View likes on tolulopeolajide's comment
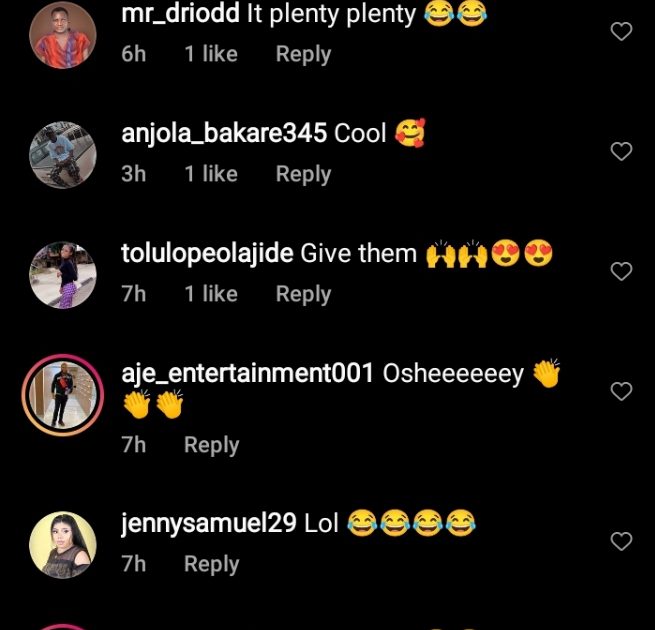This screenshot has height=630, width=655. coord(211,294)
